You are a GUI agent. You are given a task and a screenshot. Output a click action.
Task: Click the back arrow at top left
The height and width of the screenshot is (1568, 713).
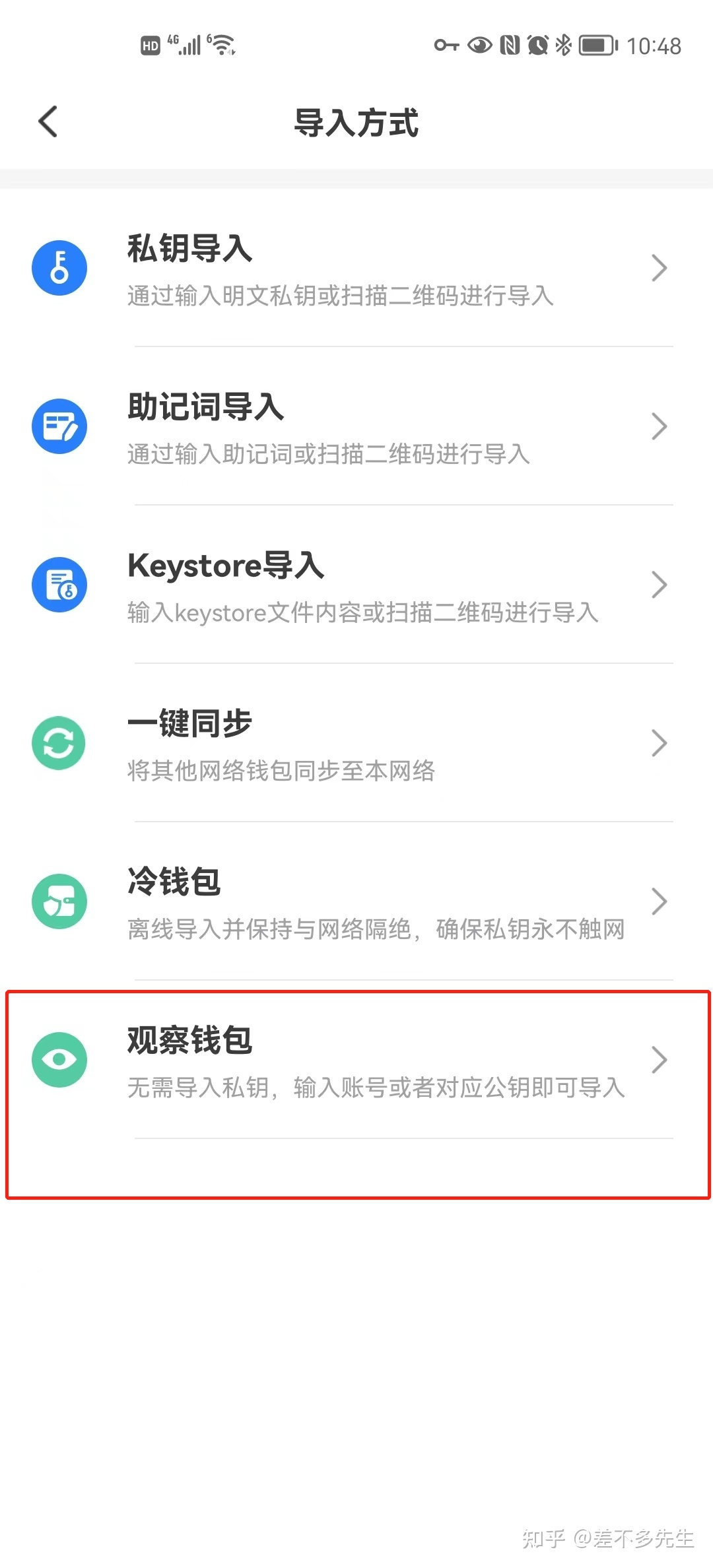(x=46, y=121)
